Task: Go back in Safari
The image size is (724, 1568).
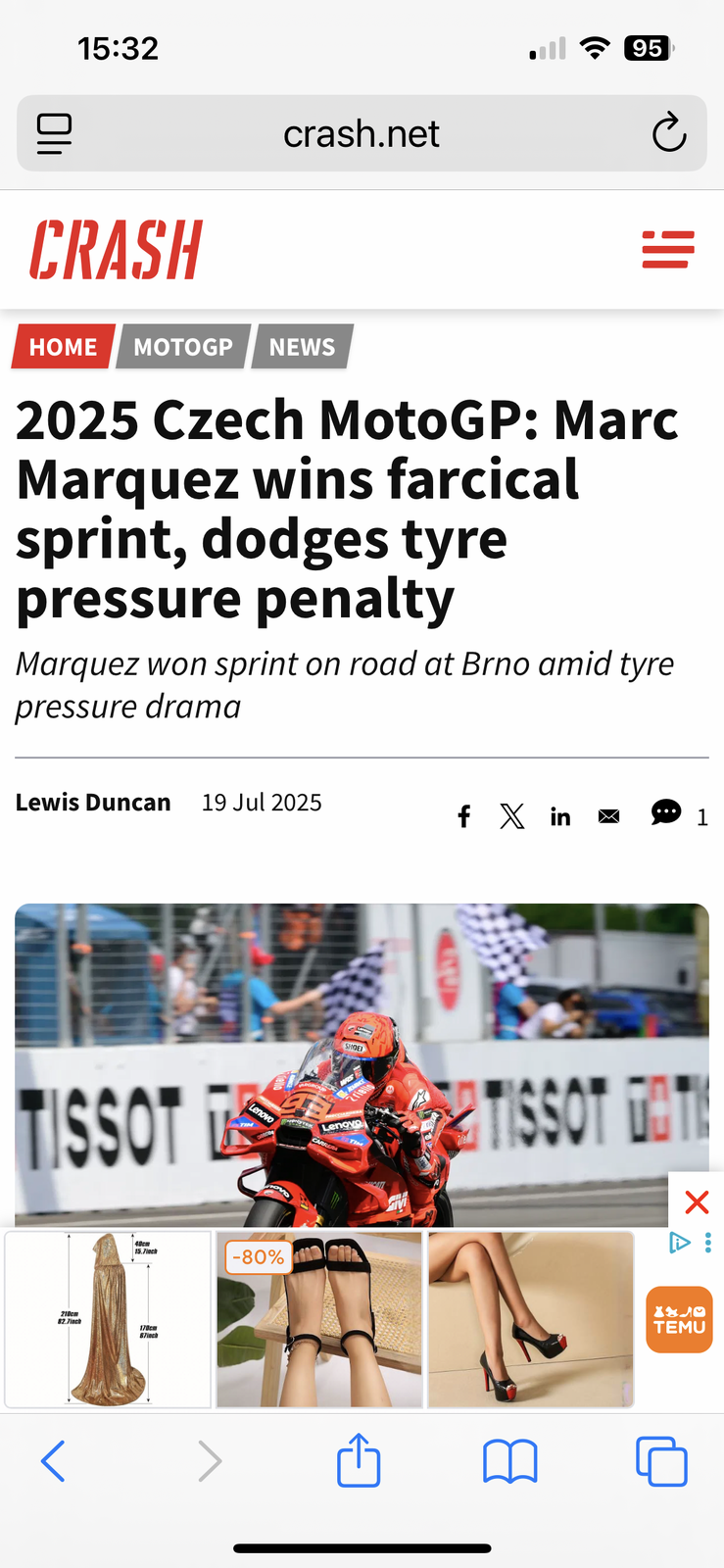Action: 54,1461
